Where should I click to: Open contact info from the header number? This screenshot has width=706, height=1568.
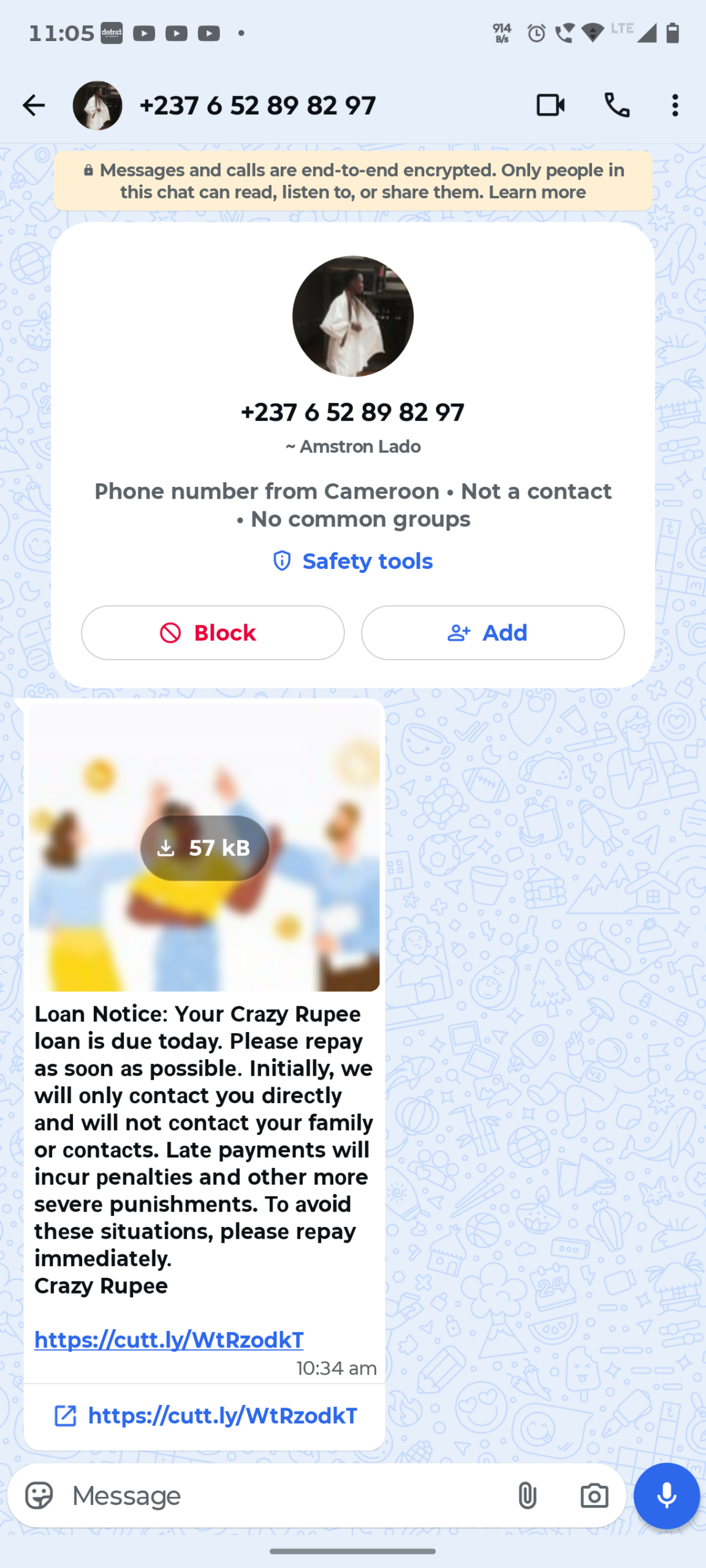(257, 105)
